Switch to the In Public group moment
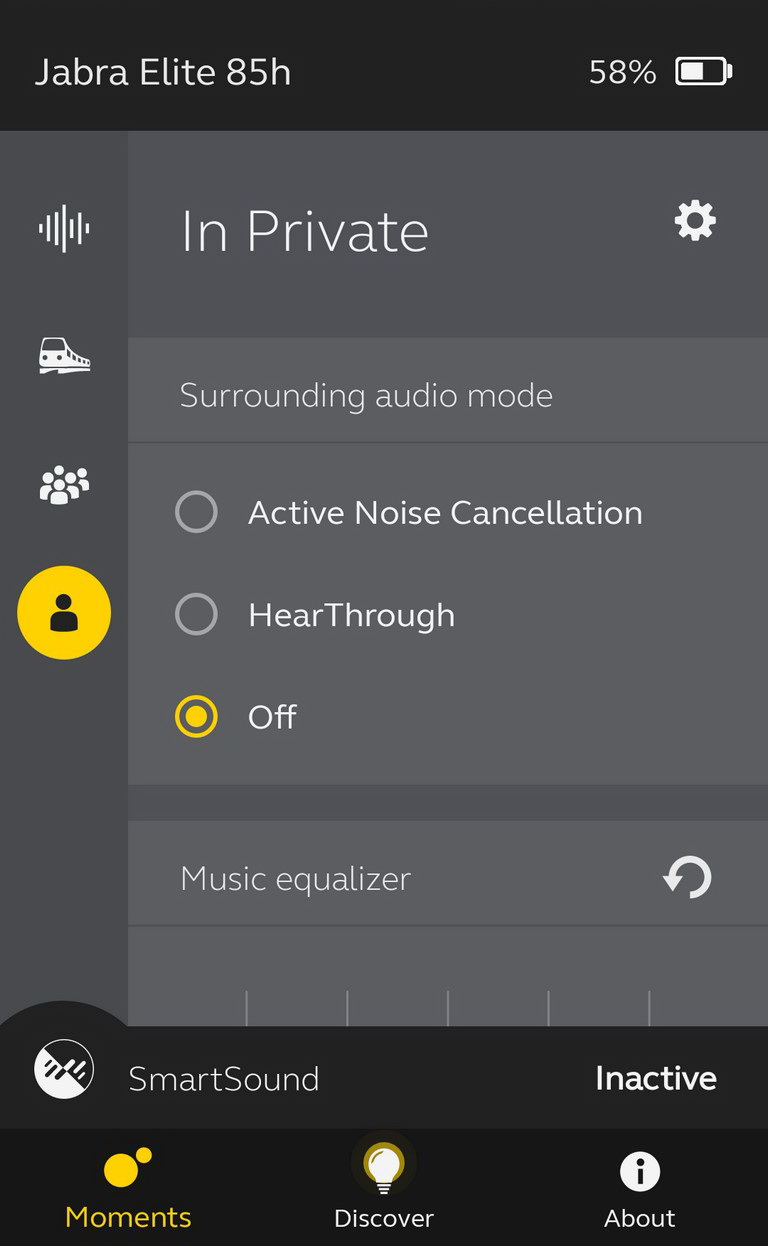768x1246 pixels. [x=64, y=485]
